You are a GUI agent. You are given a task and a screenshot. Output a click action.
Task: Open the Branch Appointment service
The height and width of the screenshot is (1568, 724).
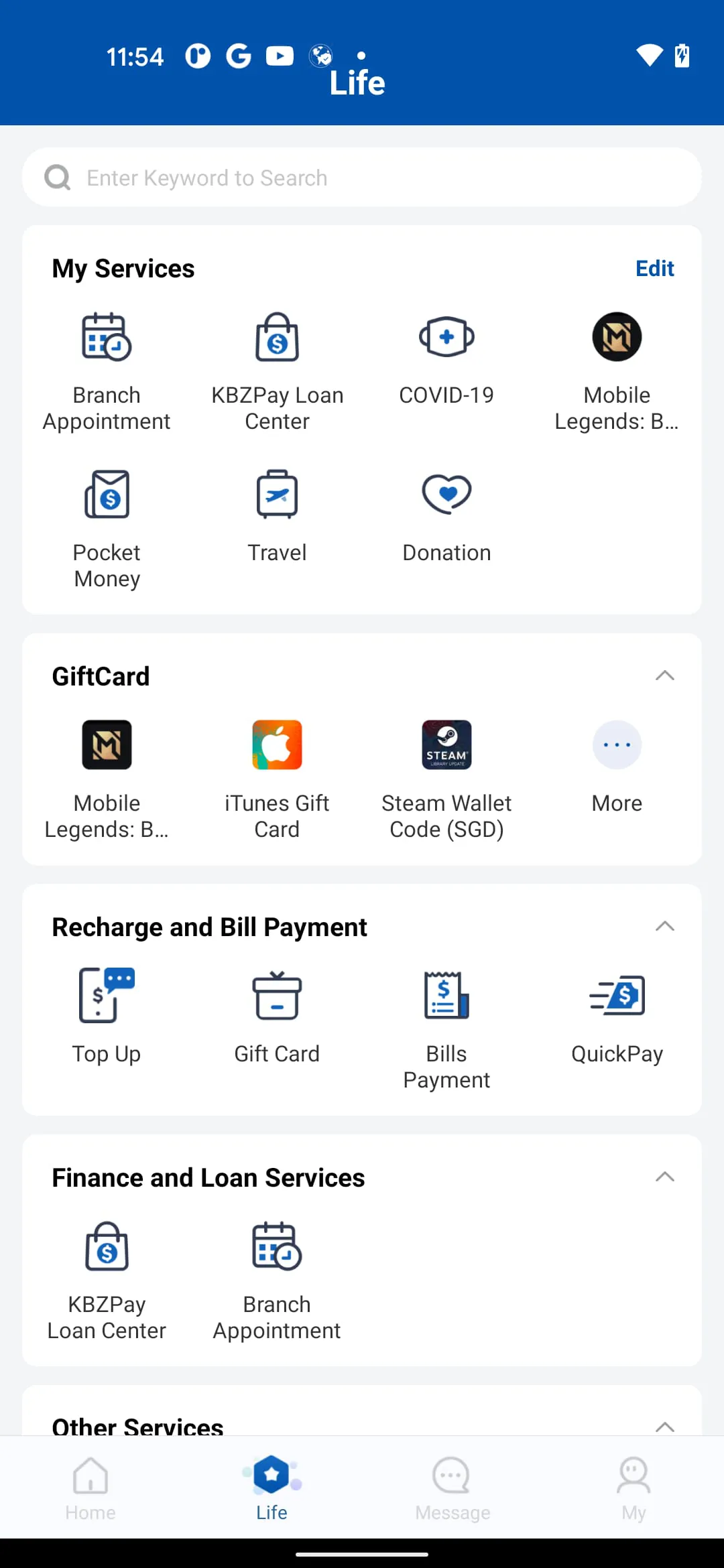click(x=107, y=362)
